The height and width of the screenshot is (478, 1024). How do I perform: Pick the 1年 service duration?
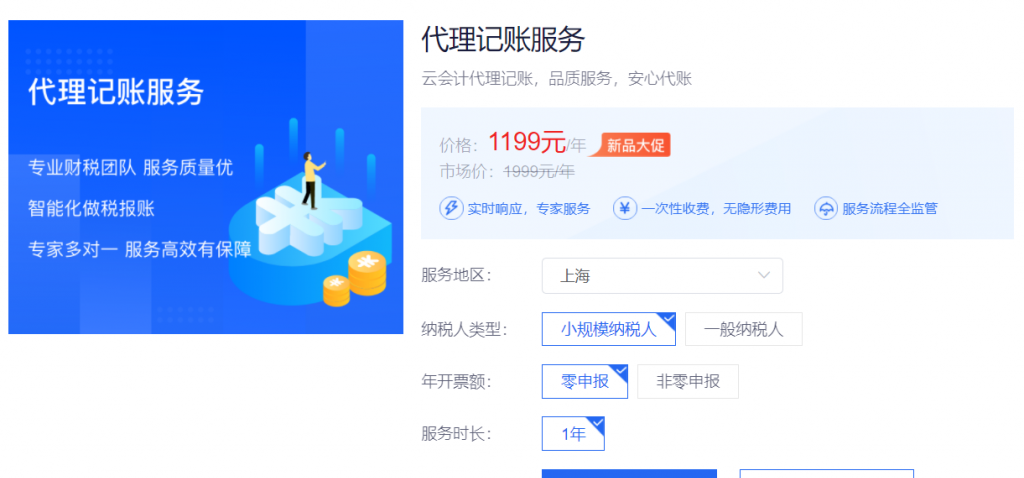pyautogui.click(x=573, y=434)
